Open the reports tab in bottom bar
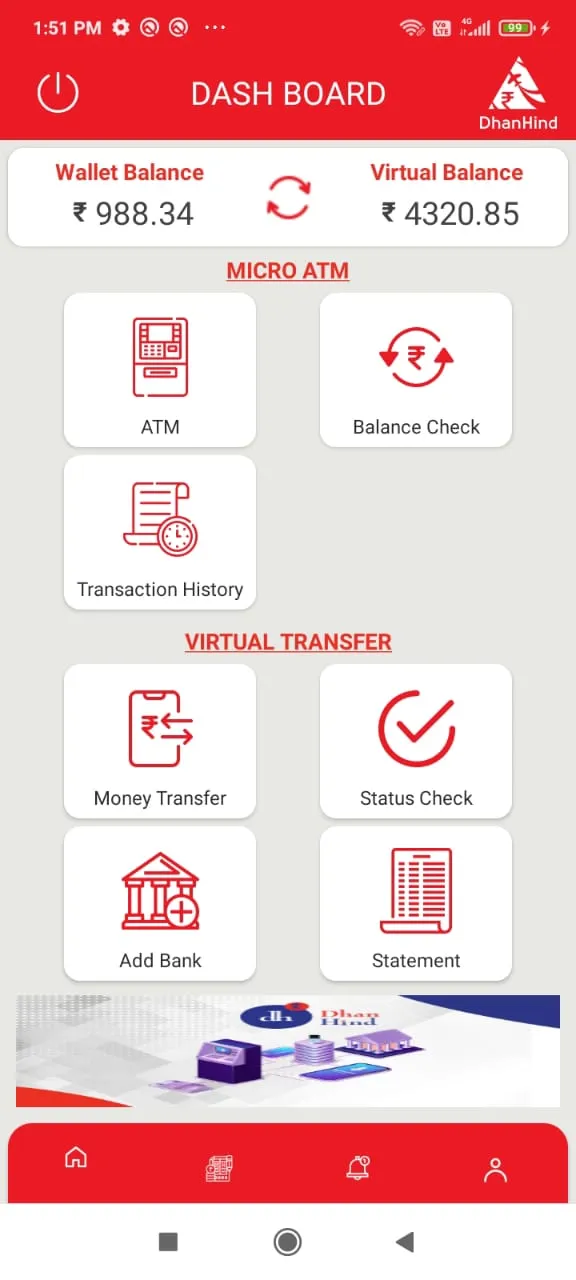Screen dimensions: 576x1280 click(219, 1168)
